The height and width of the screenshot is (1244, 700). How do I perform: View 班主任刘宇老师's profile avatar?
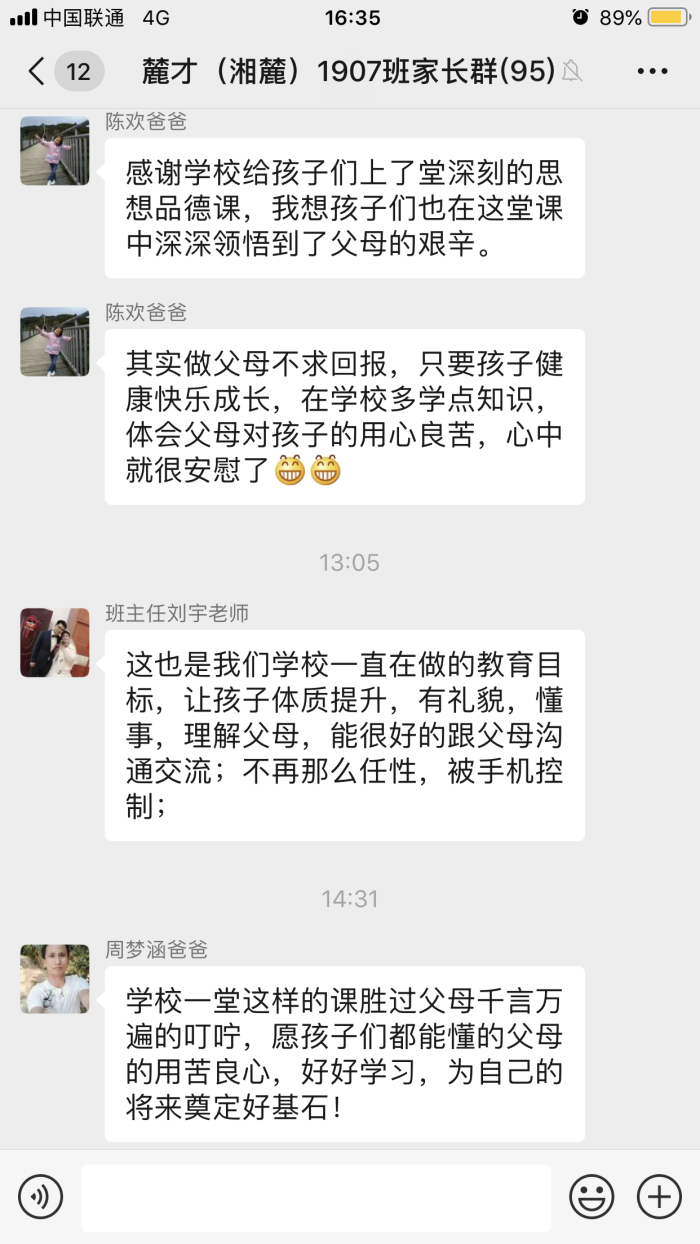[x=55, y=643]
